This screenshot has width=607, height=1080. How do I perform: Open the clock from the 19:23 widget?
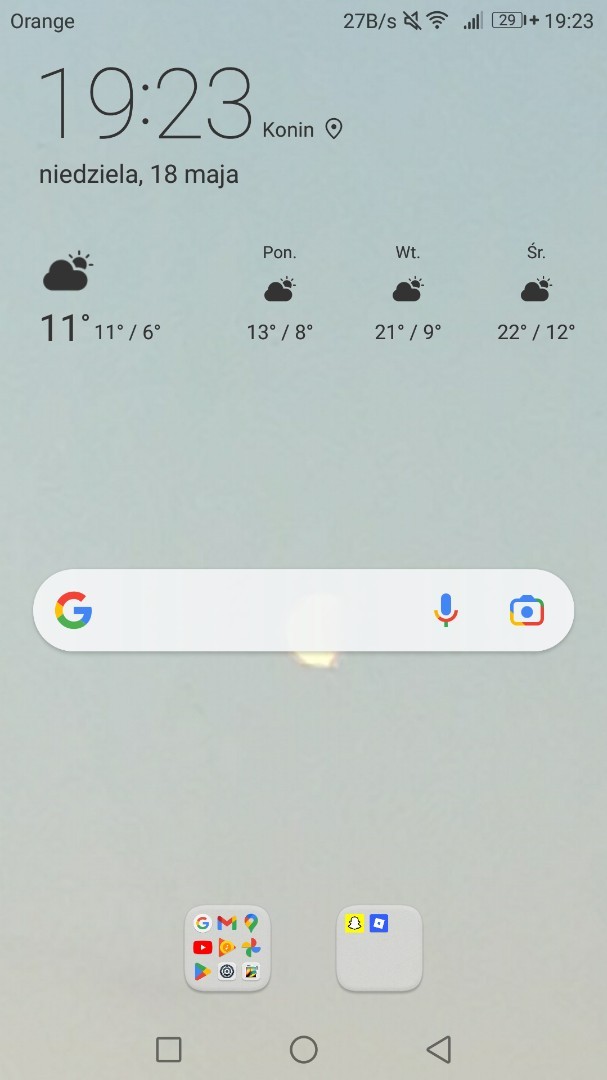[145, 105]
